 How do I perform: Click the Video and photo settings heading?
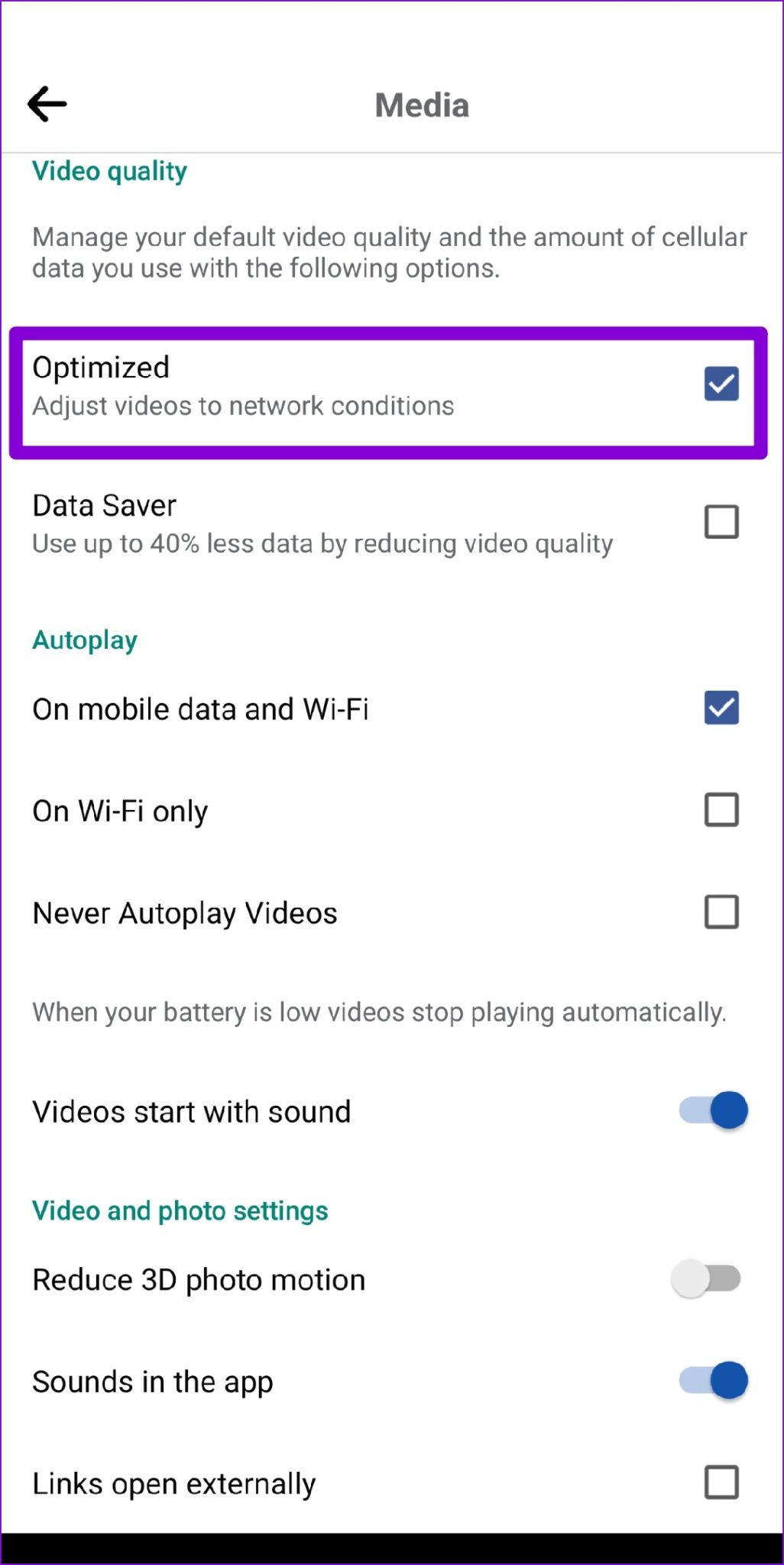[180, 1210]
